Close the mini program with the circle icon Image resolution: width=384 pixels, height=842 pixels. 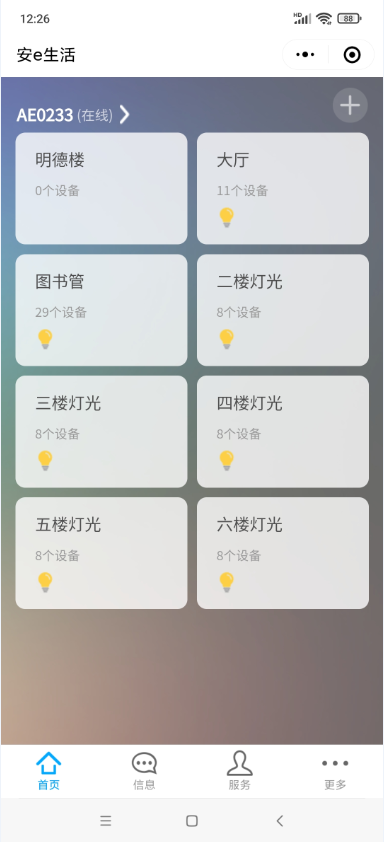(x=352, y=55)
